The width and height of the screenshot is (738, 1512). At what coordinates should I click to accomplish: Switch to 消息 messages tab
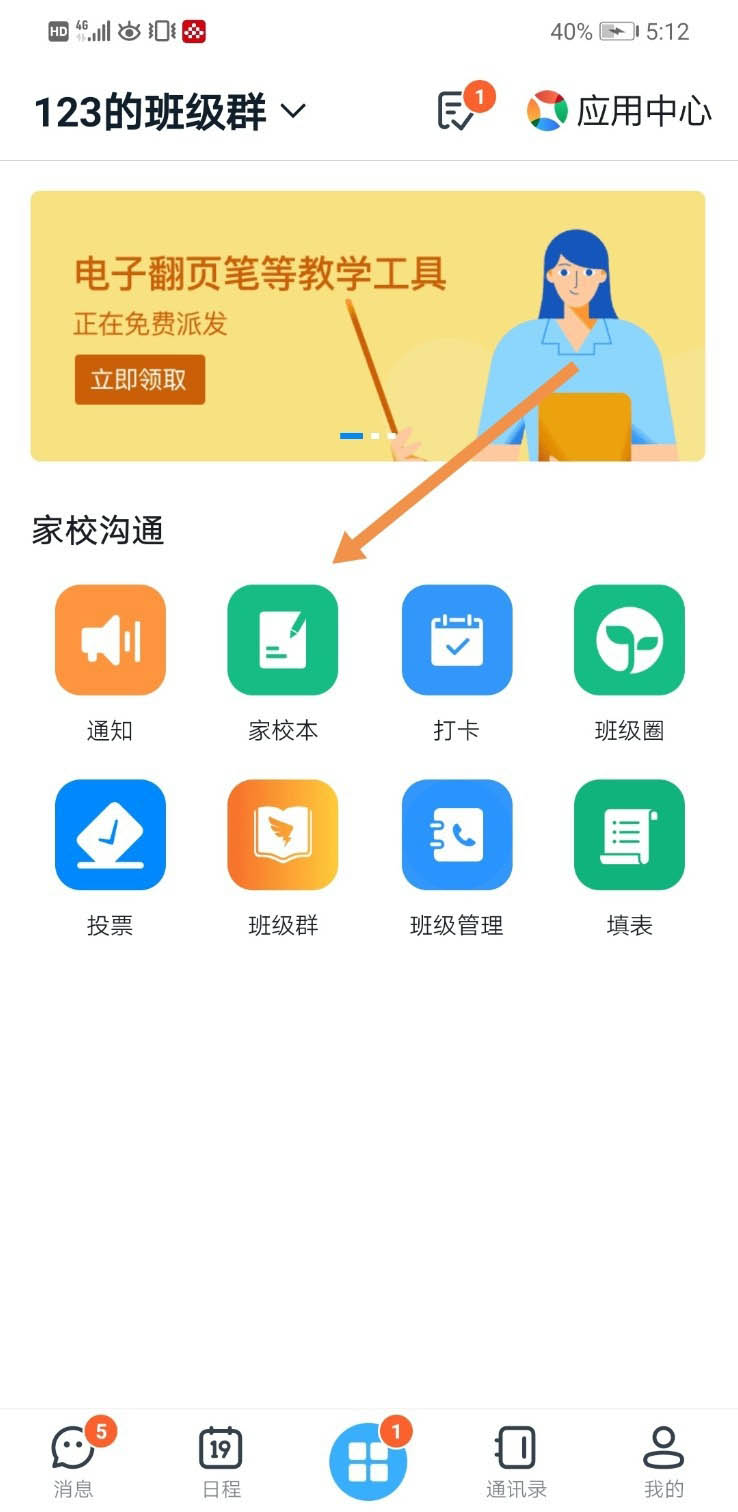pyautogui.click(x=73, y=1460)
